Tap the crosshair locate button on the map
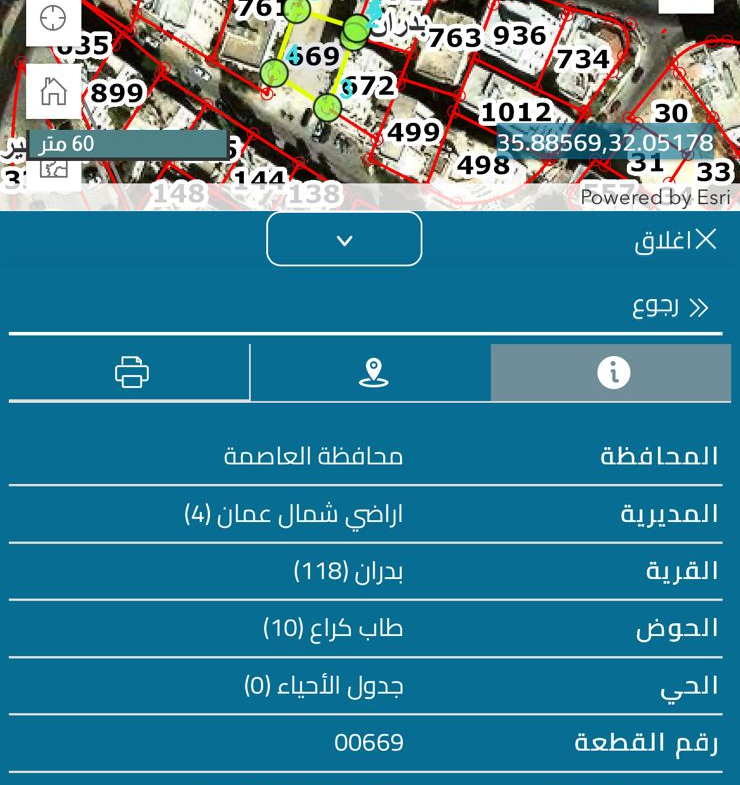 pyautogui.click(x=53, y=19)
